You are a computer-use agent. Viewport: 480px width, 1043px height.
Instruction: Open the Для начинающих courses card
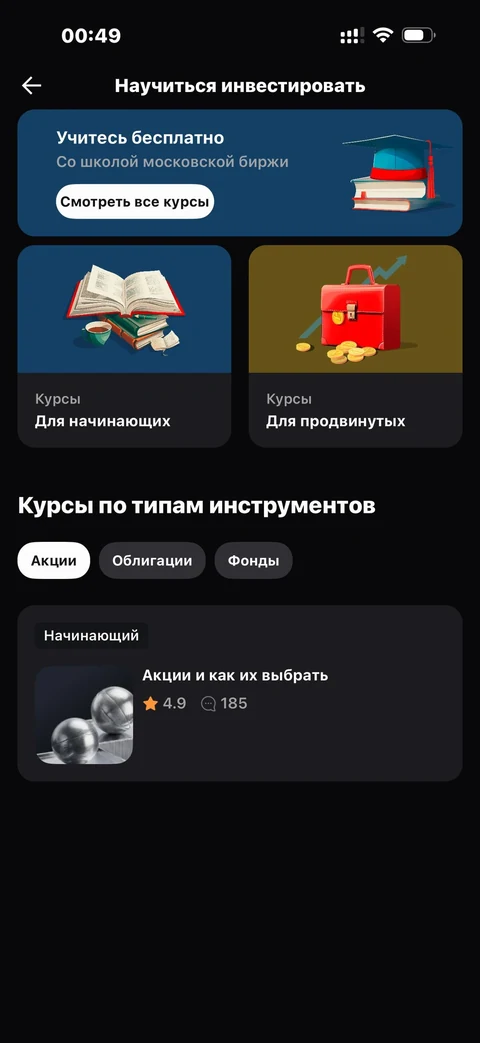(x=124, y=346)
